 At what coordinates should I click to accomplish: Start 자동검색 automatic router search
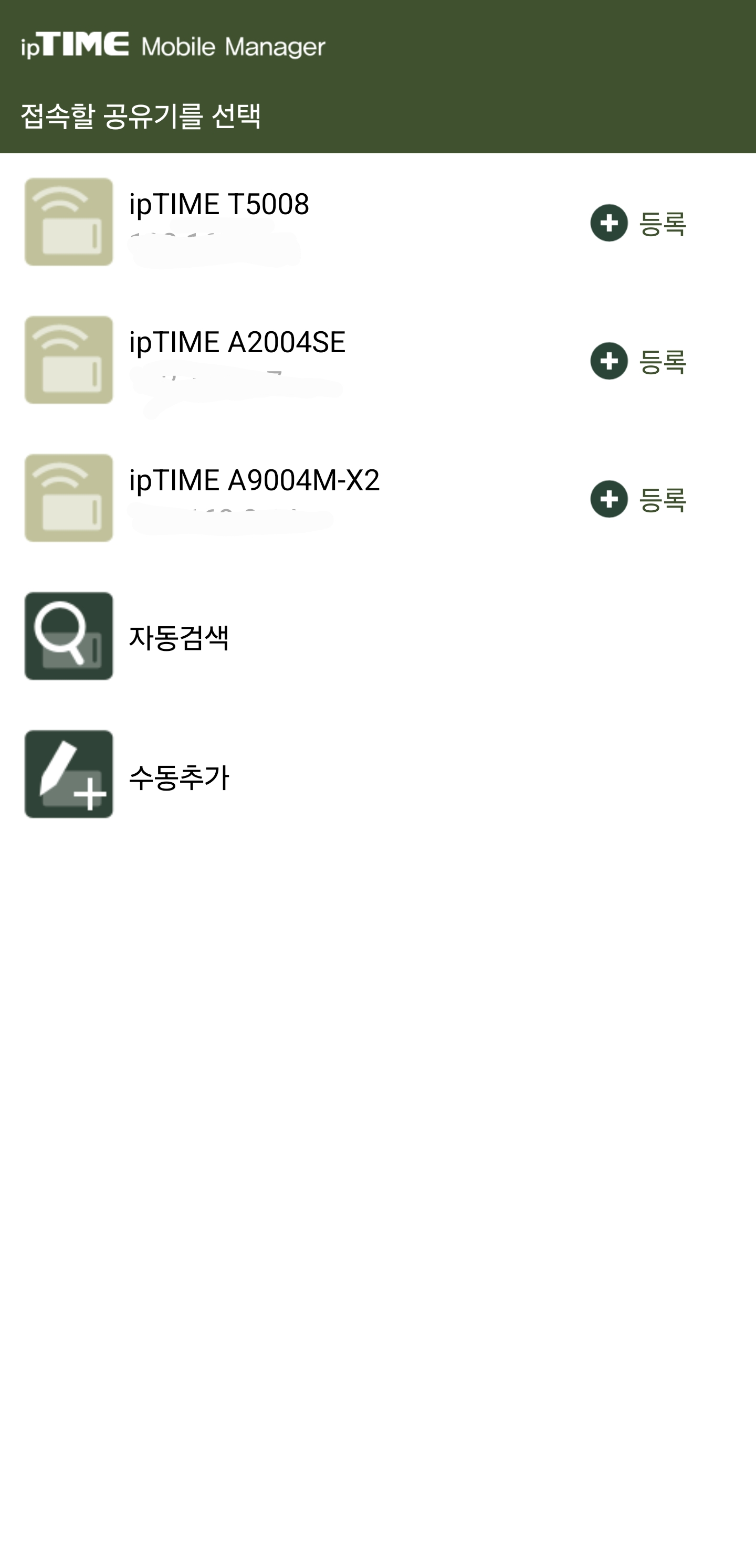coord(179,636)
